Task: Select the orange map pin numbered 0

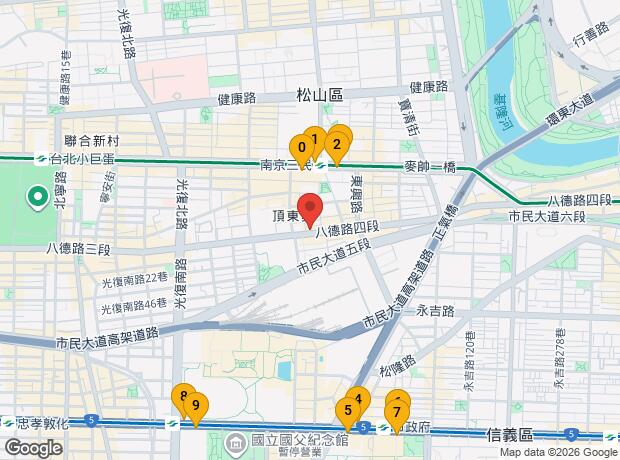Action: click(x=301, y=148)
